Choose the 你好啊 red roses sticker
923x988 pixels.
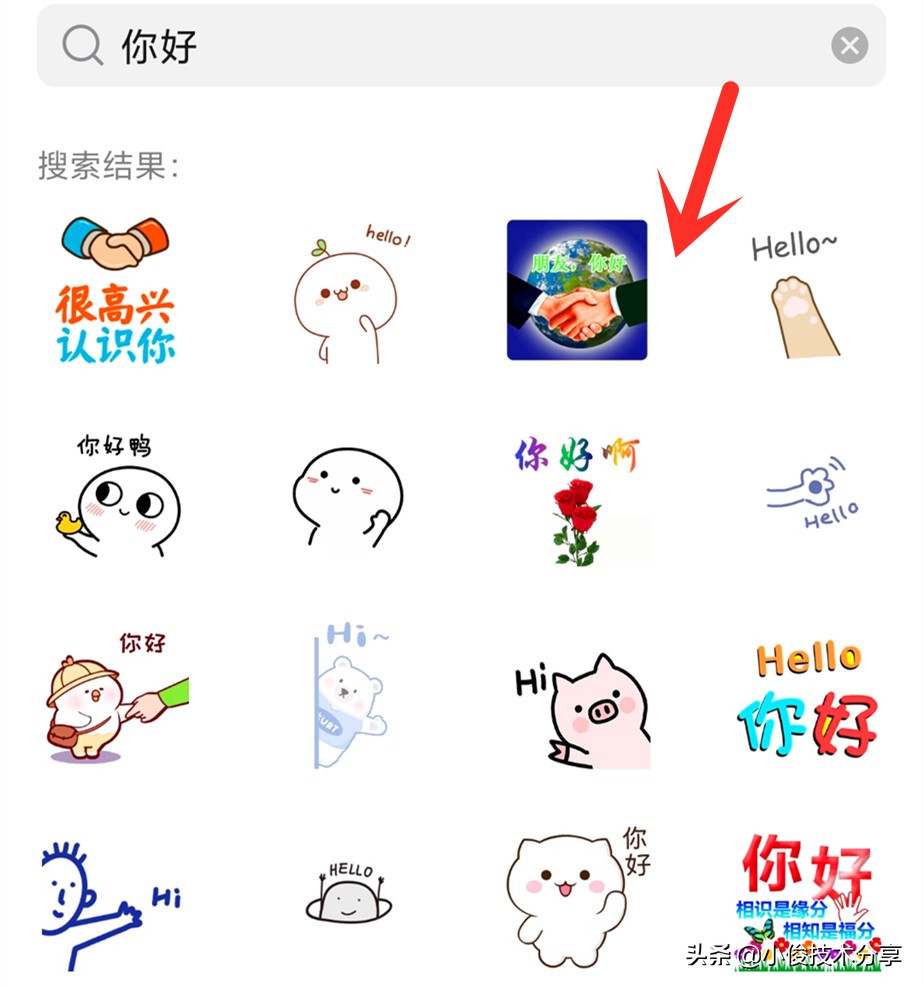578,500
